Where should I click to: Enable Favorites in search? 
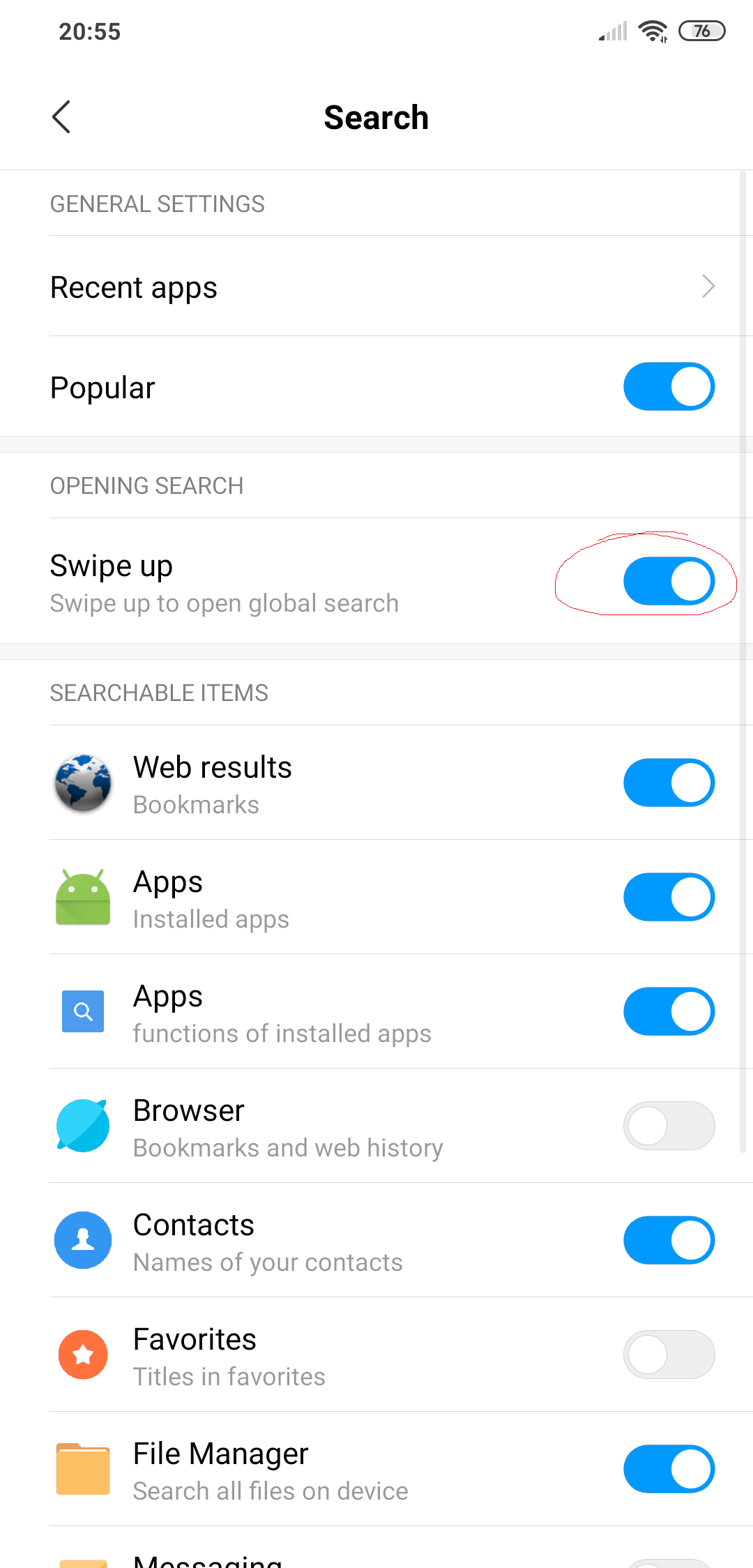[668, 1355]
